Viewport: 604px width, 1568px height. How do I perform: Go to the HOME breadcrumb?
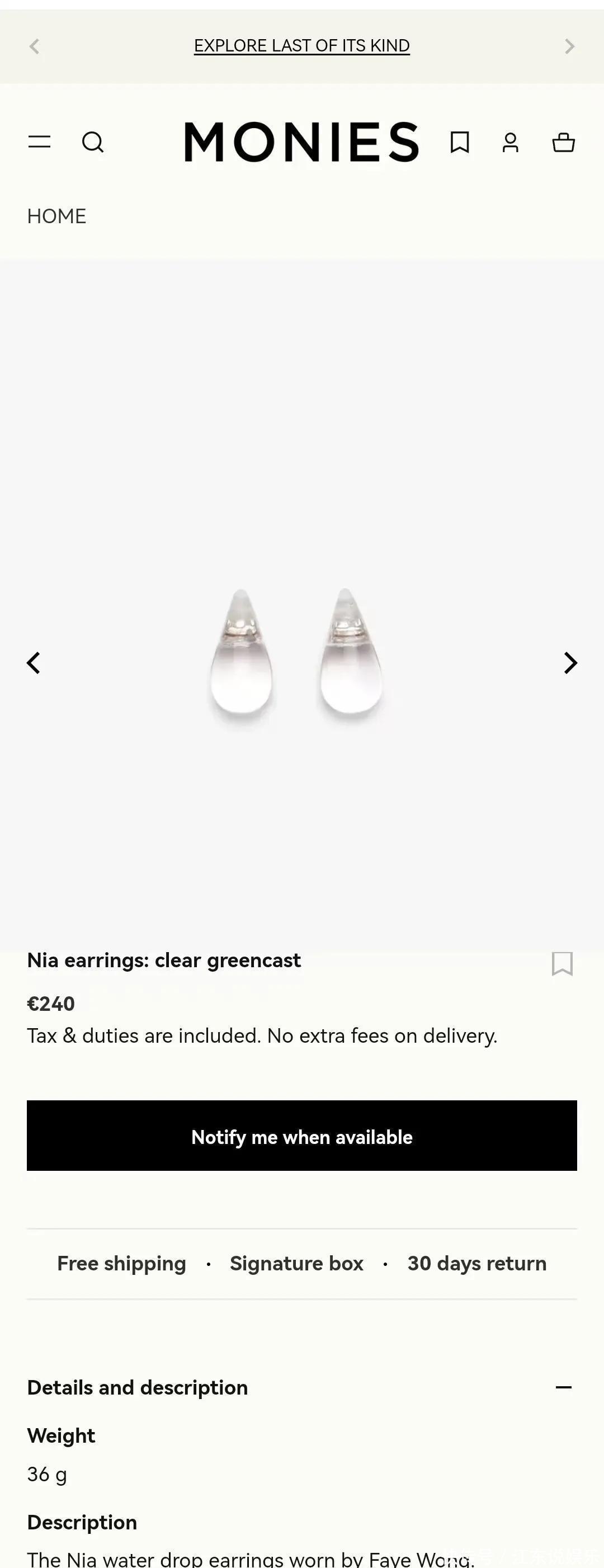[56, 216]
